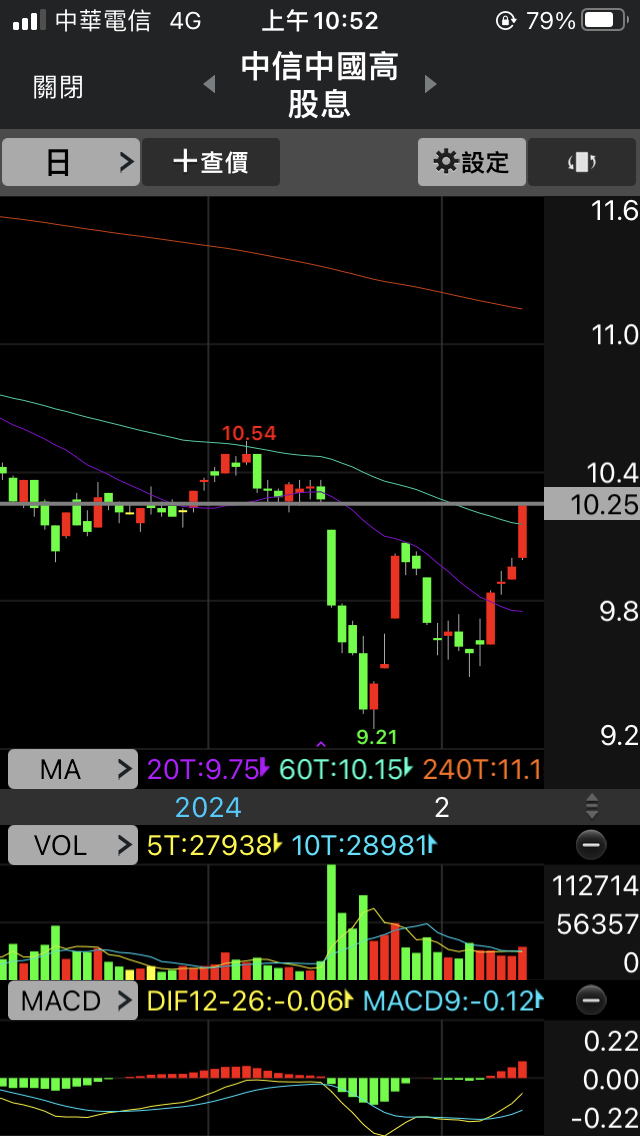This screenshot has height=1136, width=640.
Task: Change the MACD indicator selector
Action: (72, 1001)
